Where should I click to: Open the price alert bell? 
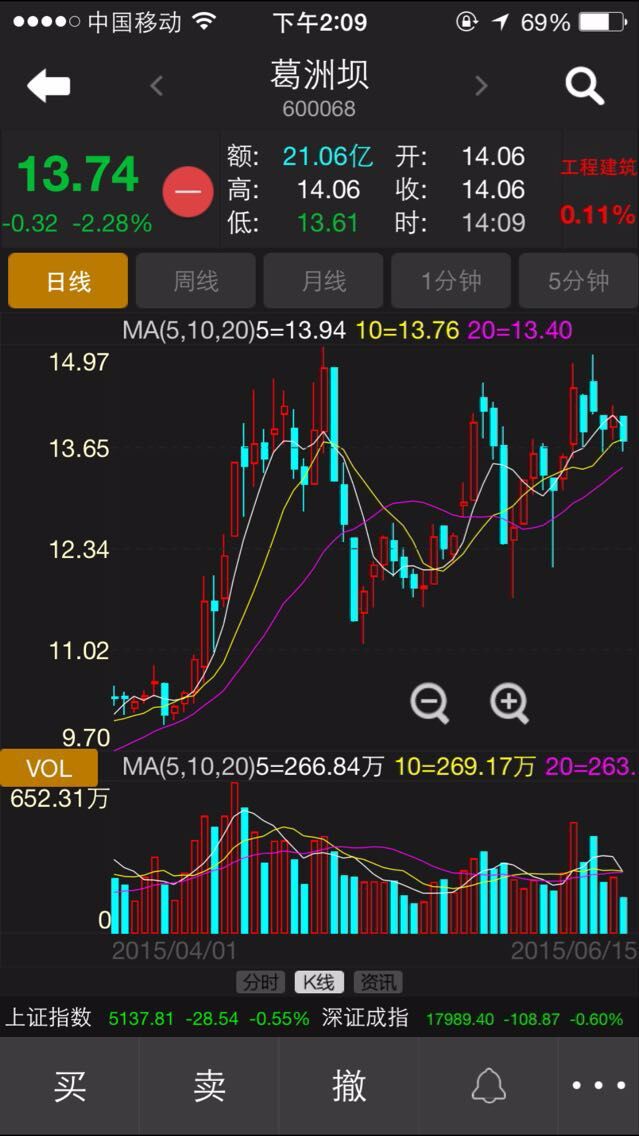[x=488, y=1085]
